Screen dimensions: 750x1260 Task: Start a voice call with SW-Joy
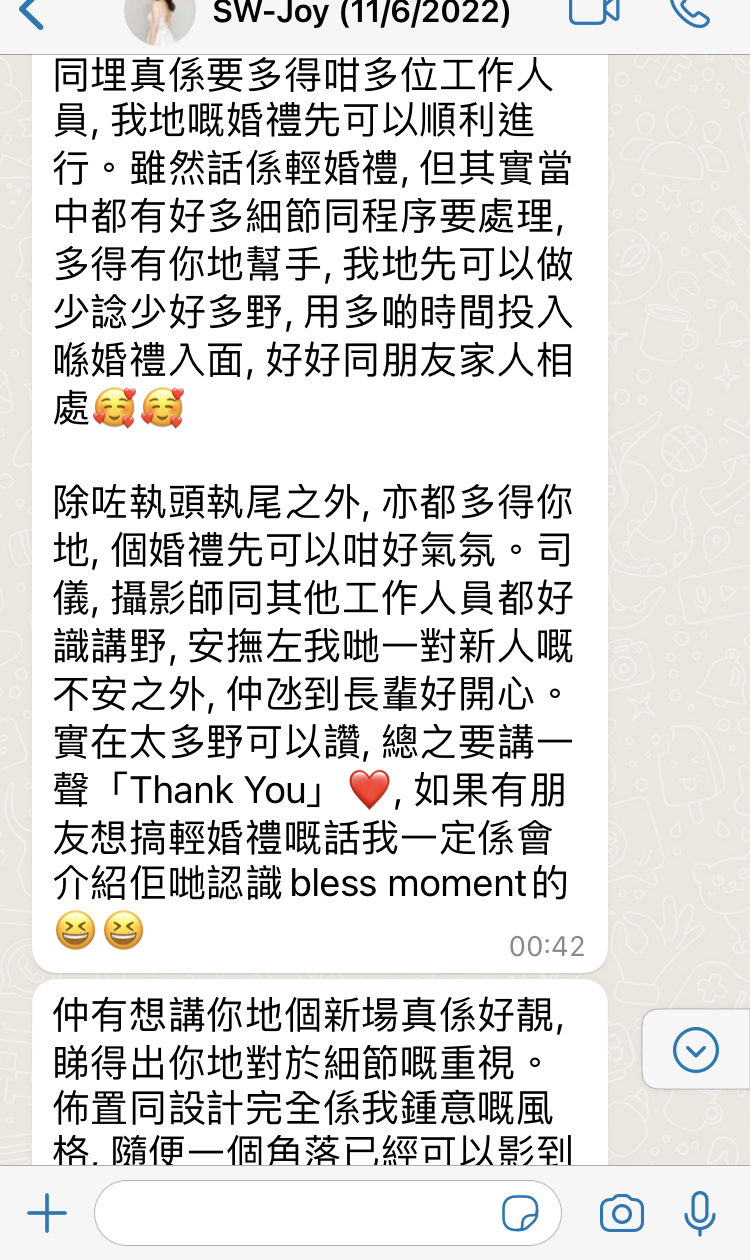689,12
